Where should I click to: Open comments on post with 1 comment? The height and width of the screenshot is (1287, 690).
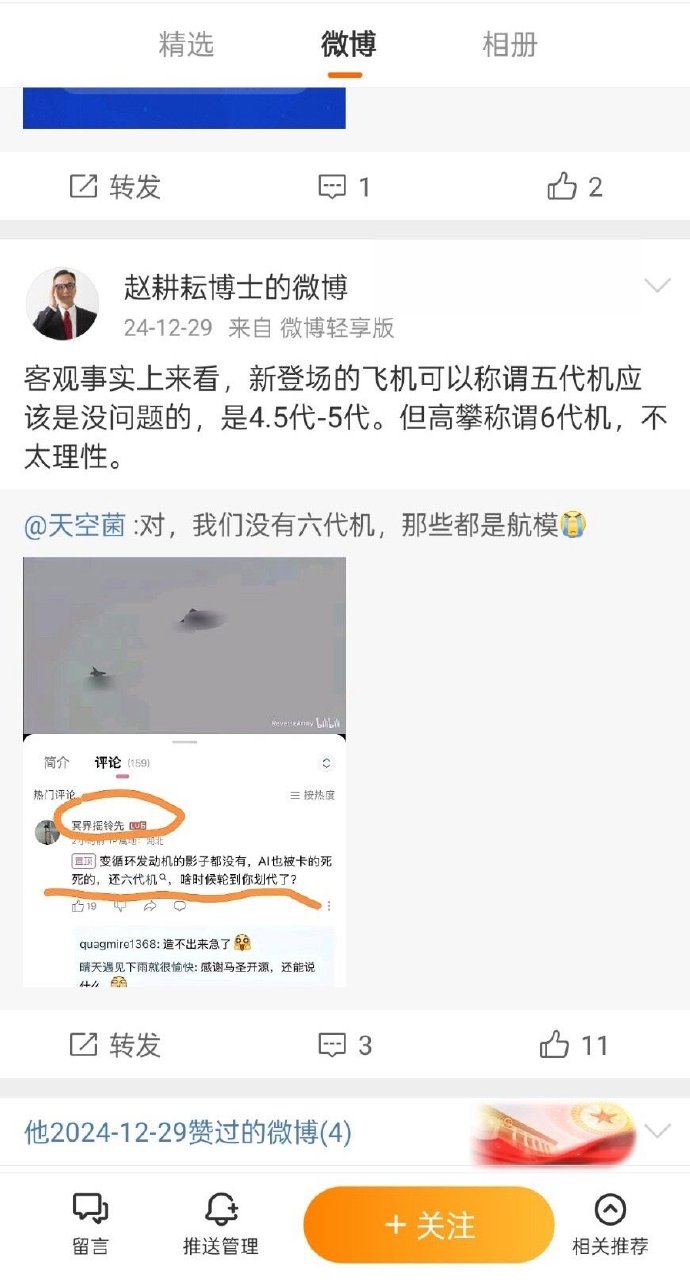(x=344, y=187)
